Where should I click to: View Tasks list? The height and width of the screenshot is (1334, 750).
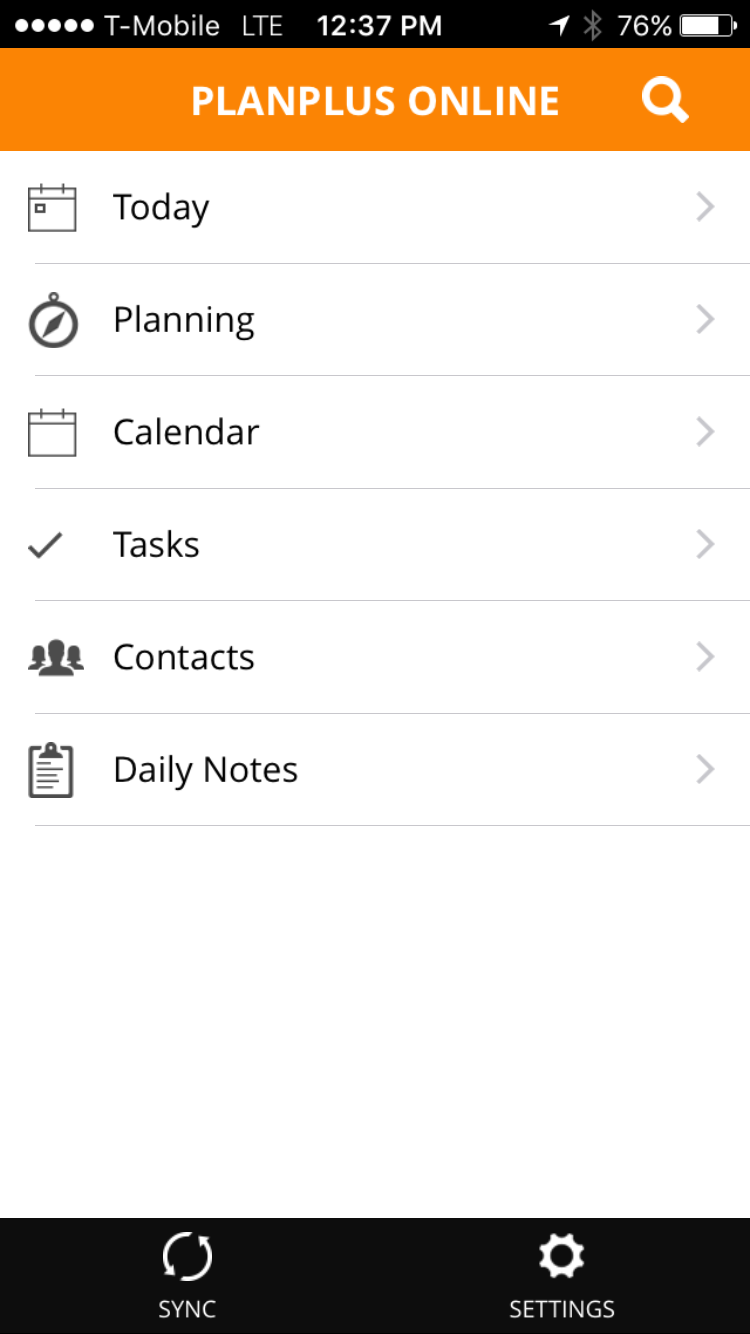point(375,545)
